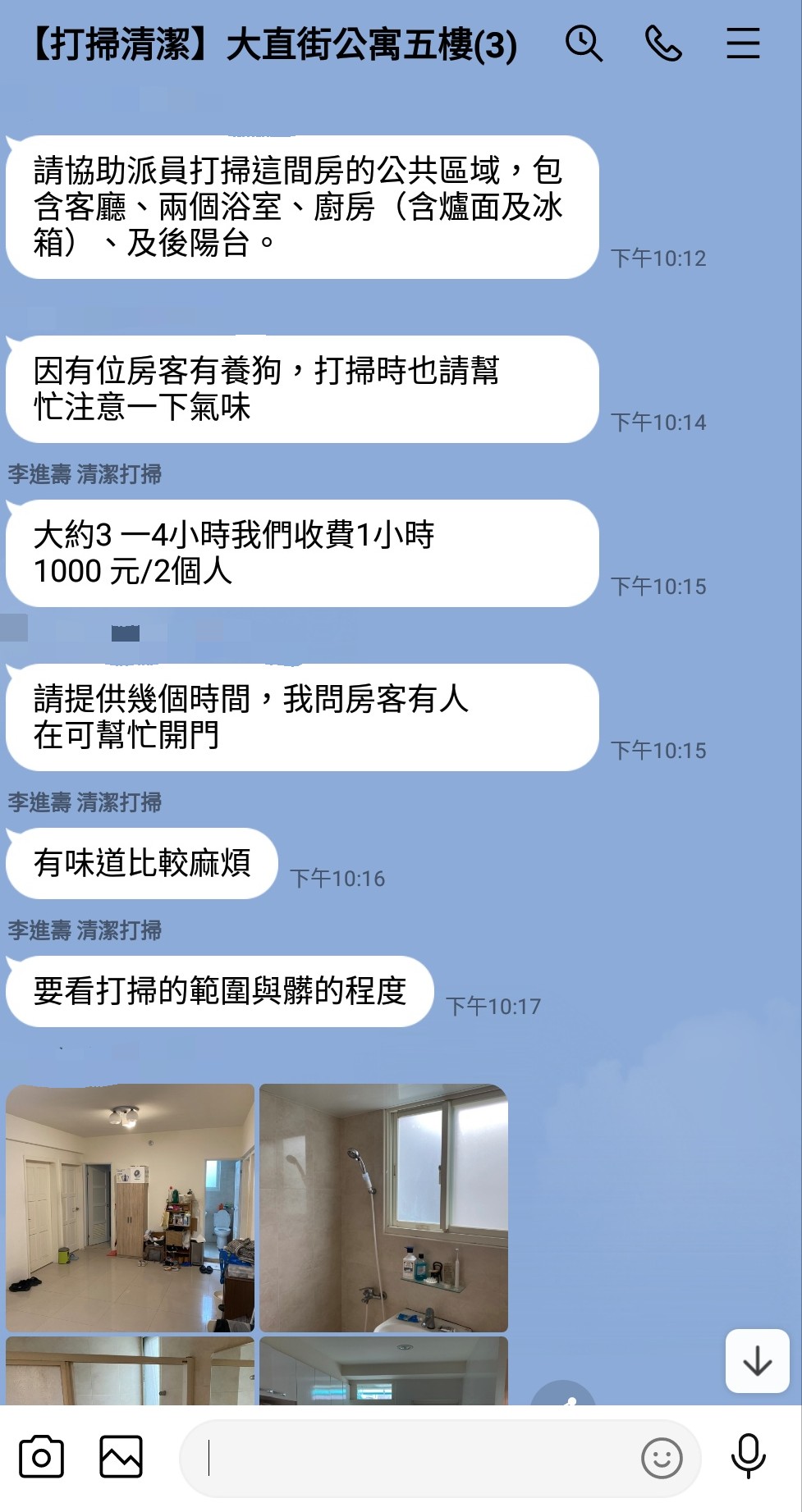Search within this chat
This screenshot has height=1512, width=802.
click(584, 43)
